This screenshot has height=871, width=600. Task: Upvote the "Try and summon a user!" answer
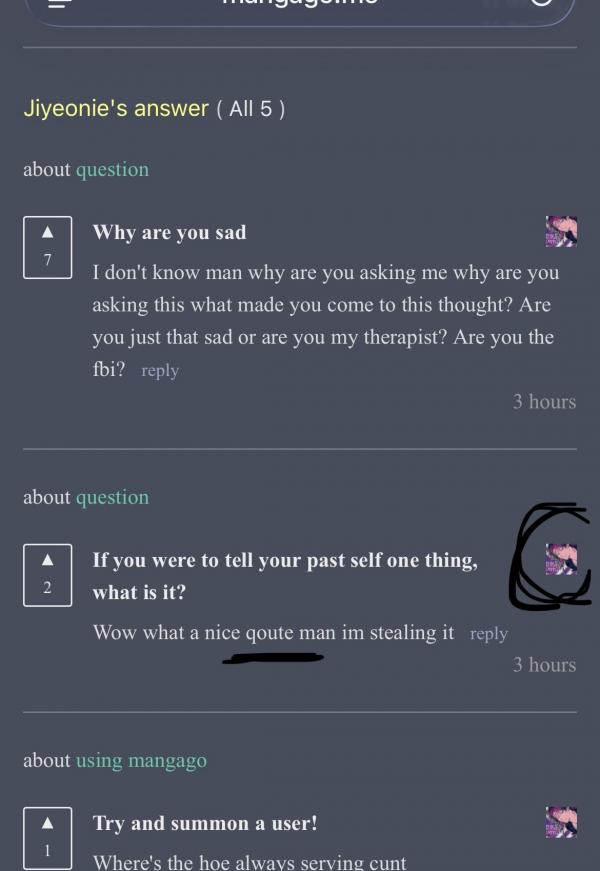pos(47,824)
